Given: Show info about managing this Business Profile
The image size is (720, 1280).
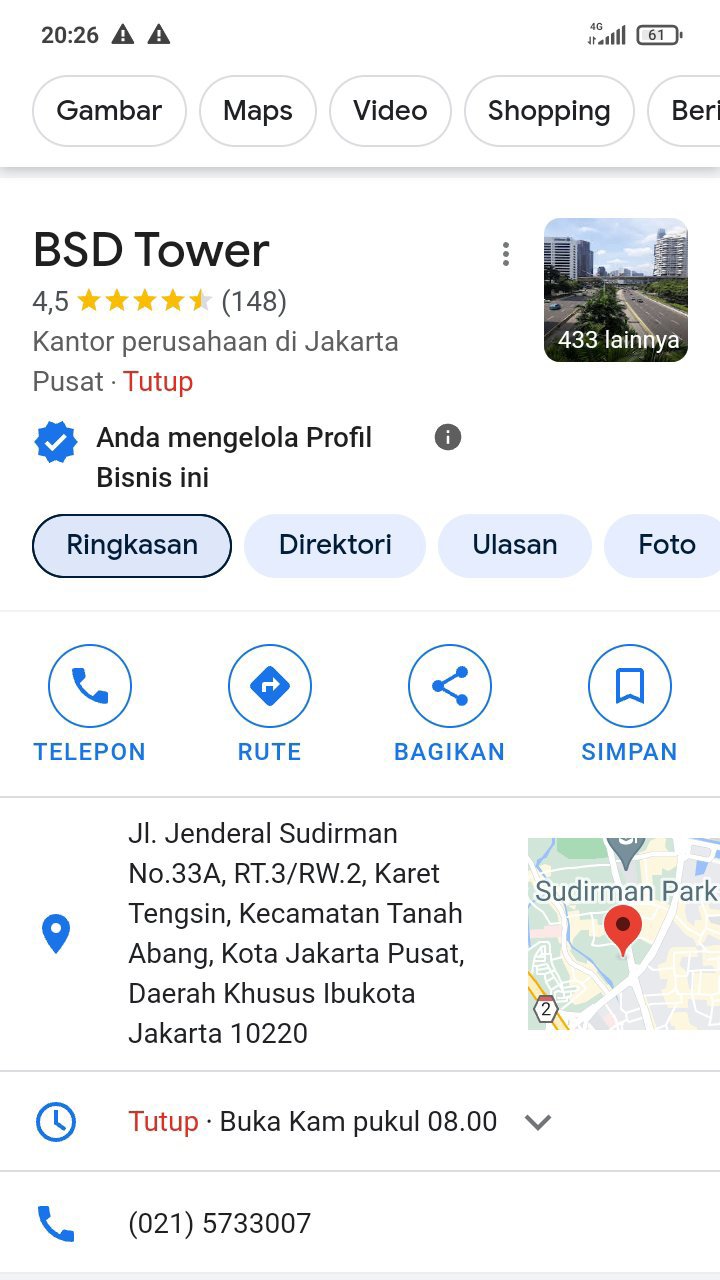Looking at the screenshot, I should coord(448,437).
